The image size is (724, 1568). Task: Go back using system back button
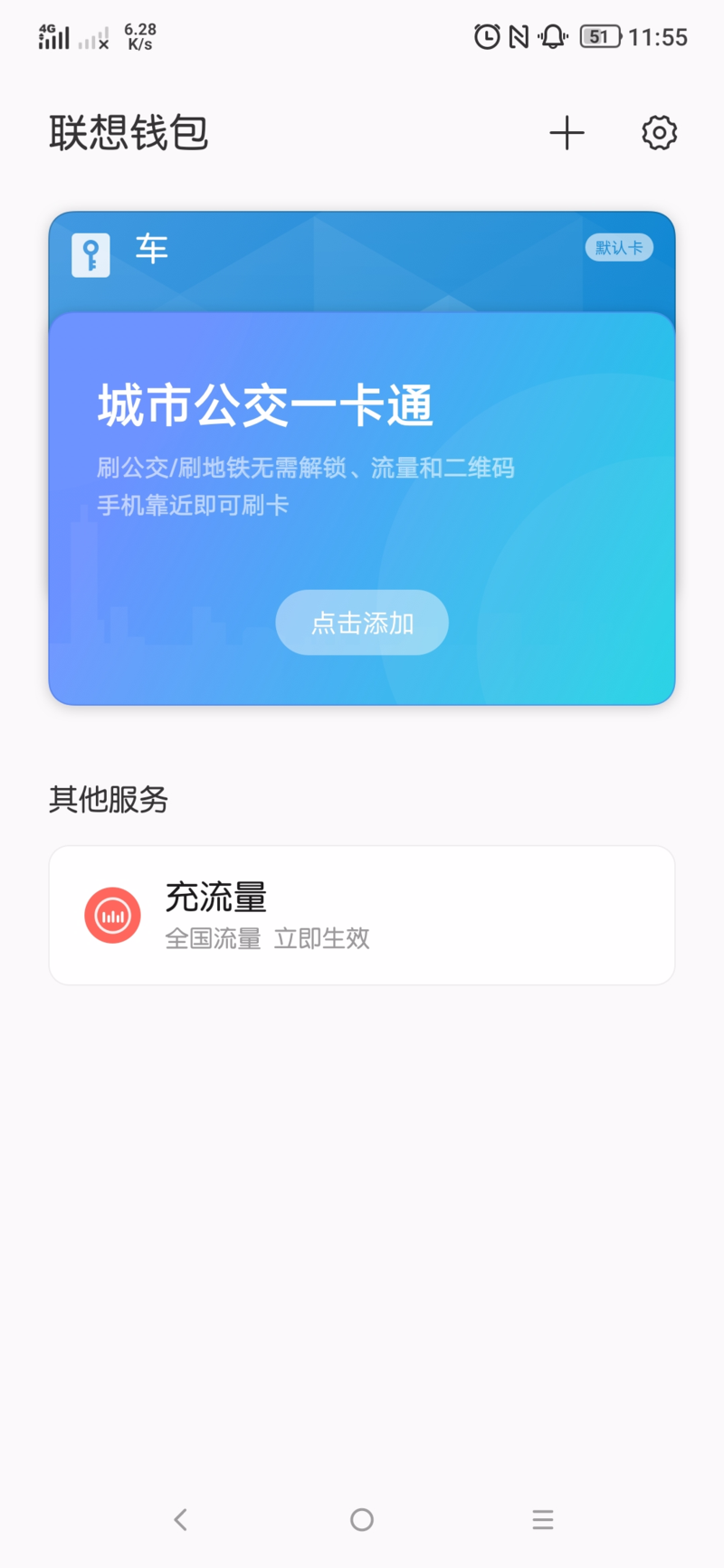pyautogui.click(x=181, y=1519)
